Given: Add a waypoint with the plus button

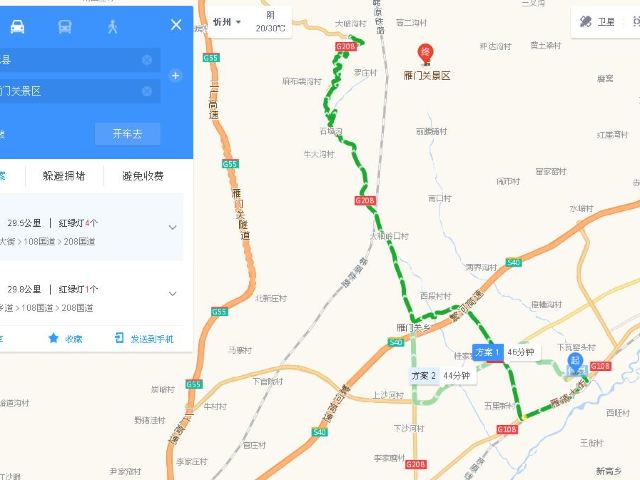Looking at the screenshot, I should (175, 75).
